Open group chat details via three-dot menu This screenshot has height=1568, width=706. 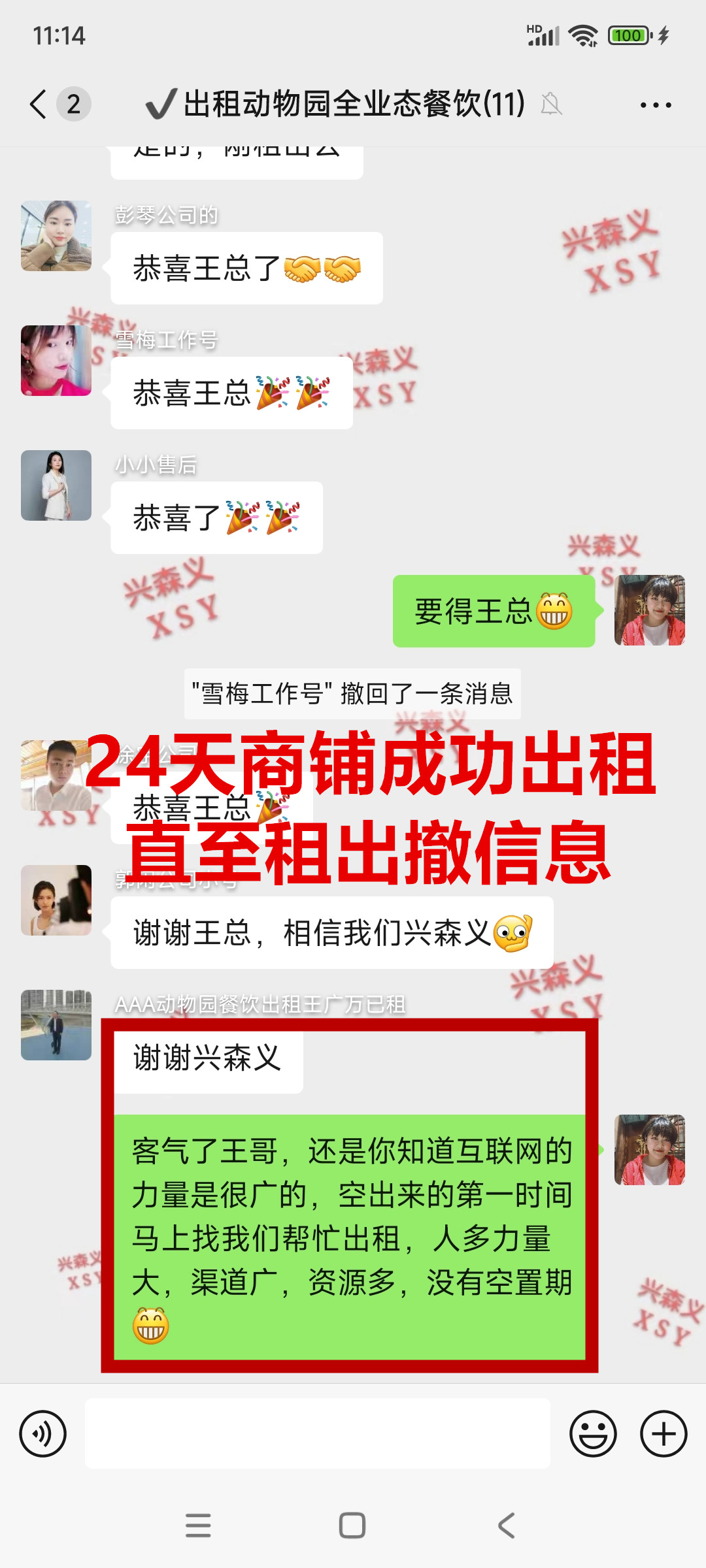(656, 105)
